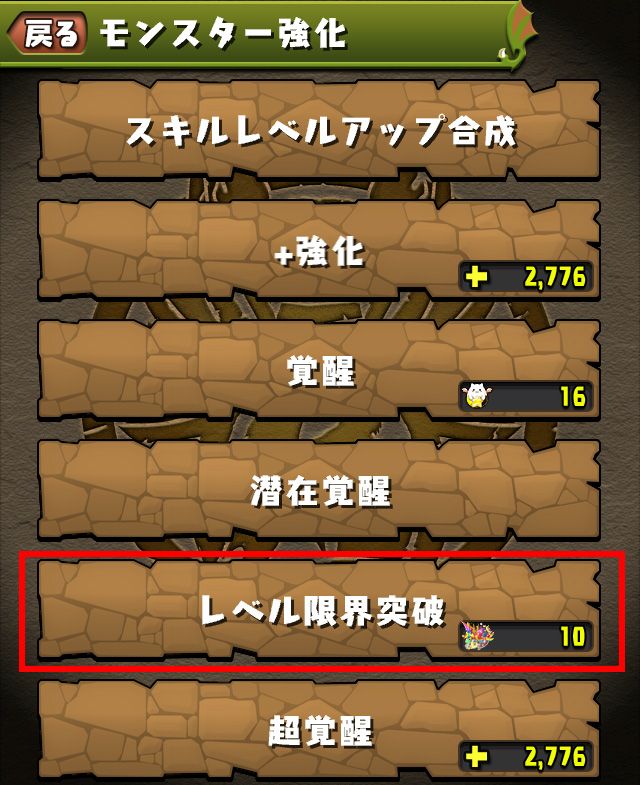Select +強化 option
Screen dimensions: 640x785
(320, 254)
